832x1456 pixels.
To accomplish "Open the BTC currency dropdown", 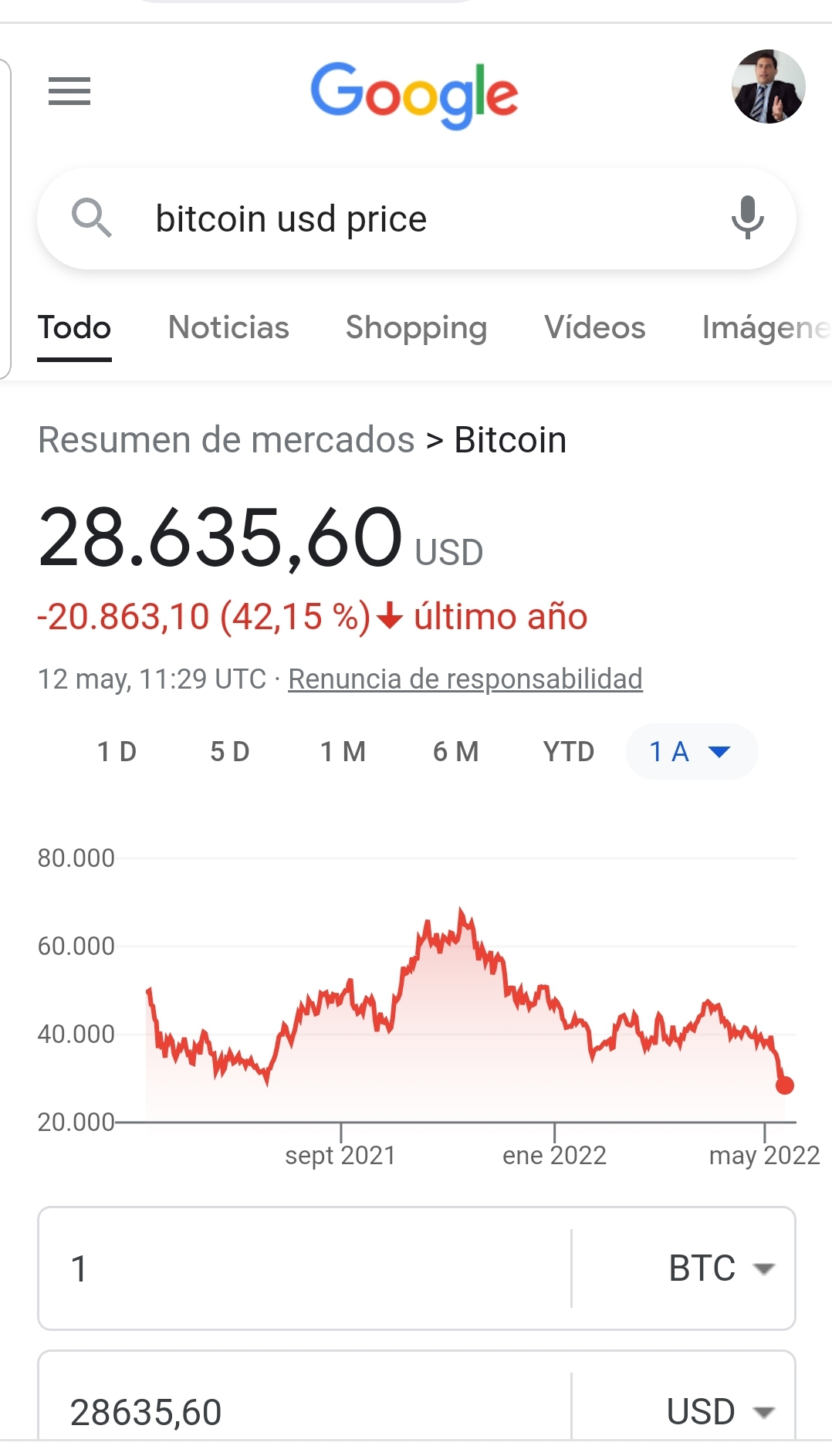I will click(x=720, y=1268).
